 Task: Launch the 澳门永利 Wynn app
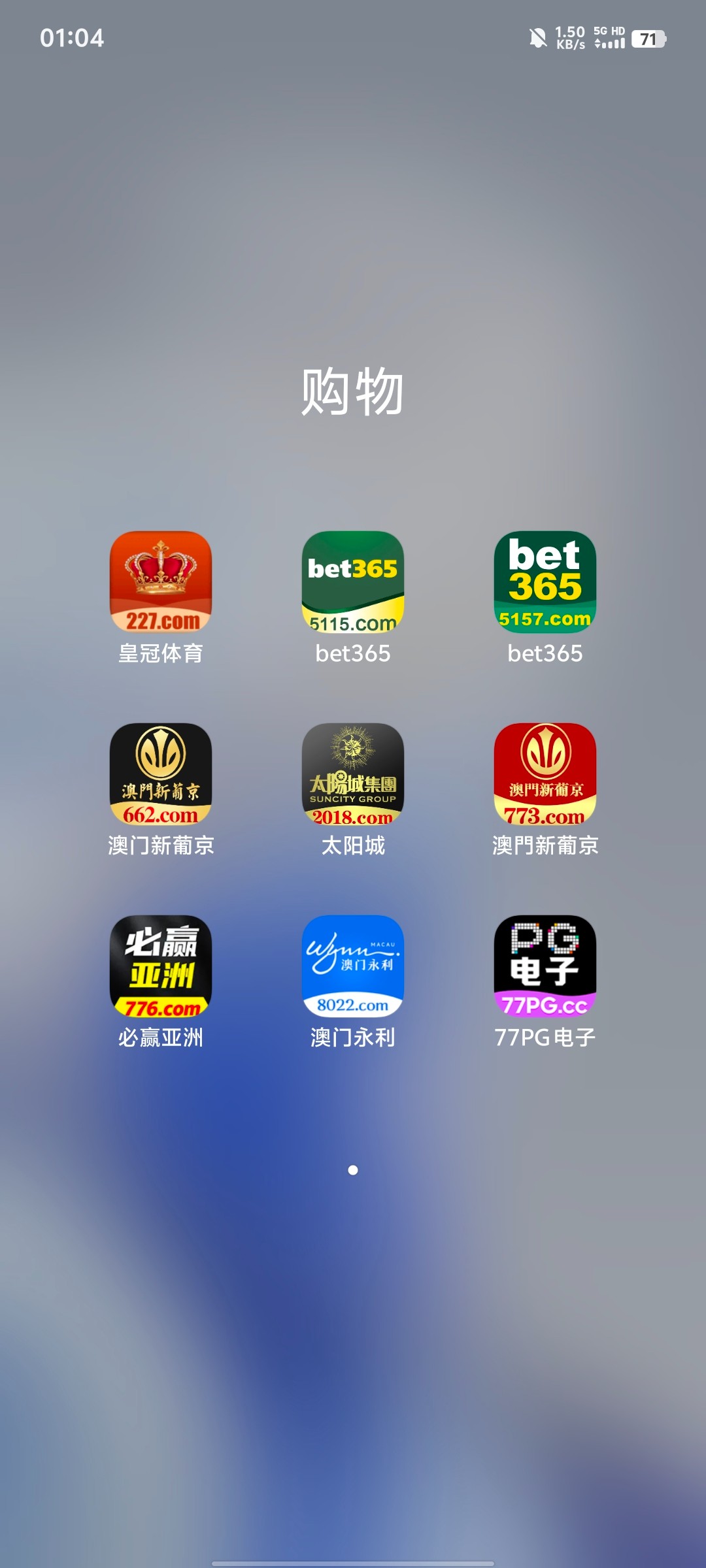coord(352,966)
